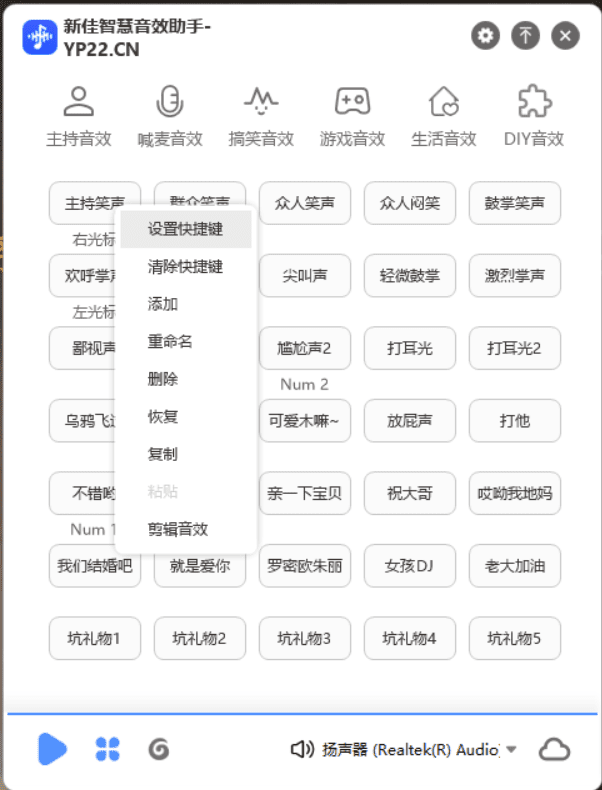This screenshot has width=602, height=790.
Task: Select 重命名 in the context menu
Action: point(170,342)
